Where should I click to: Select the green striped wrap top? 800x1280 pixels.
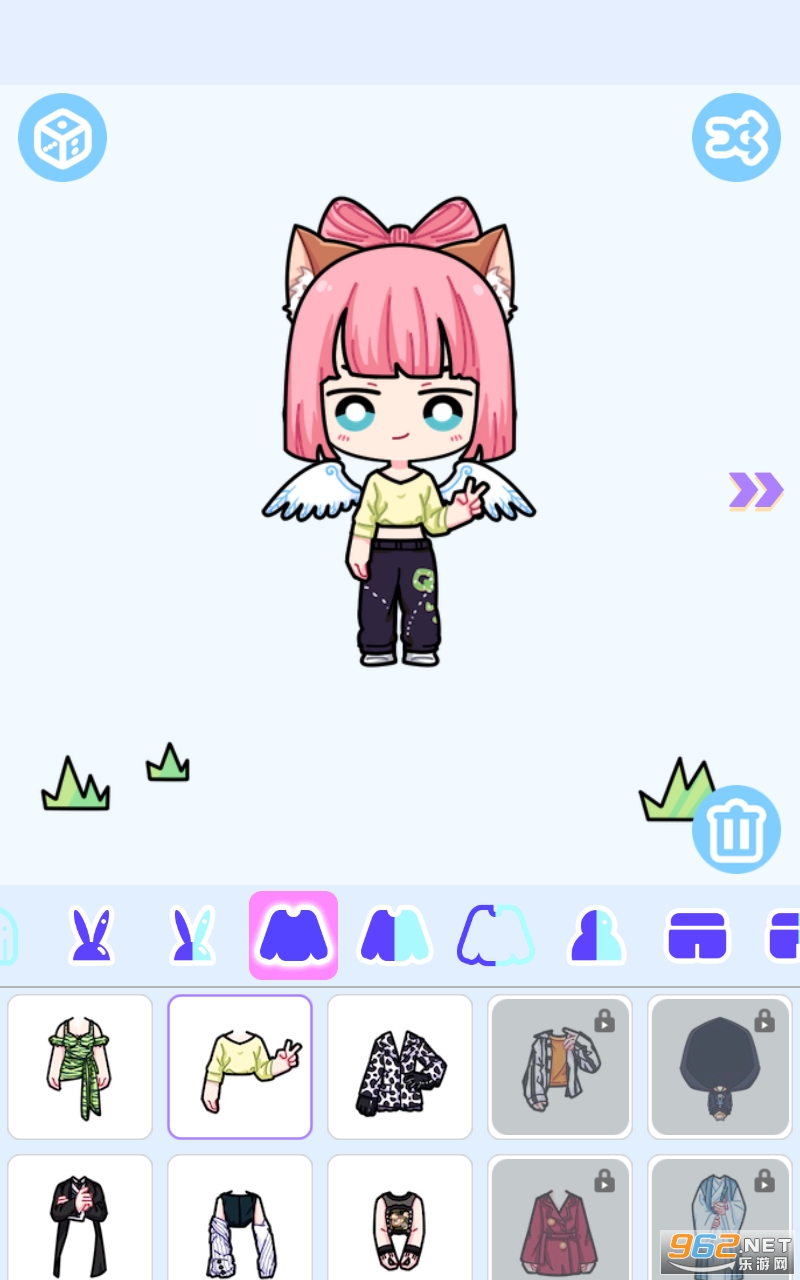pyautogui.click(x=80, y=1066)
